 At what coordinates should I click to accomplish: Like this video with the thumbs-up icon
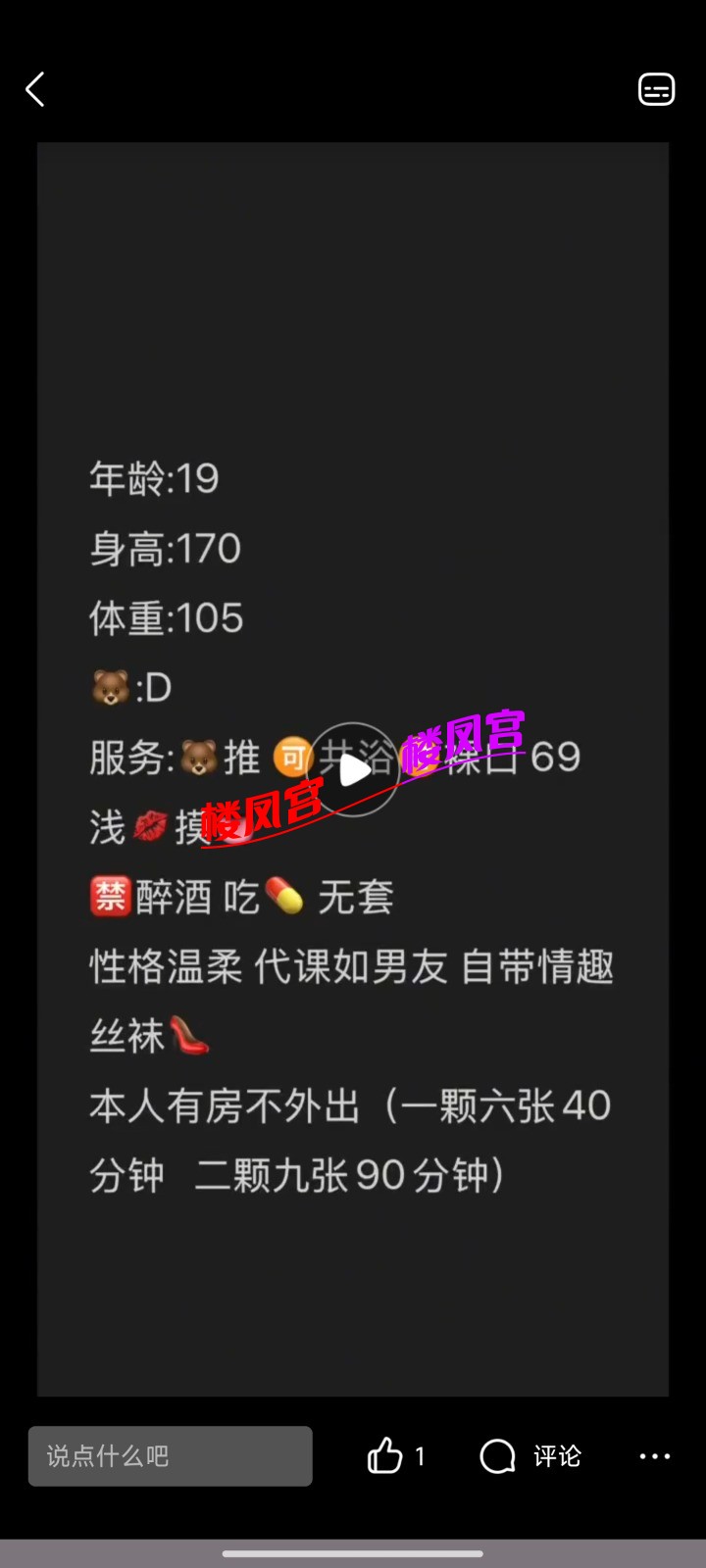385,1456
